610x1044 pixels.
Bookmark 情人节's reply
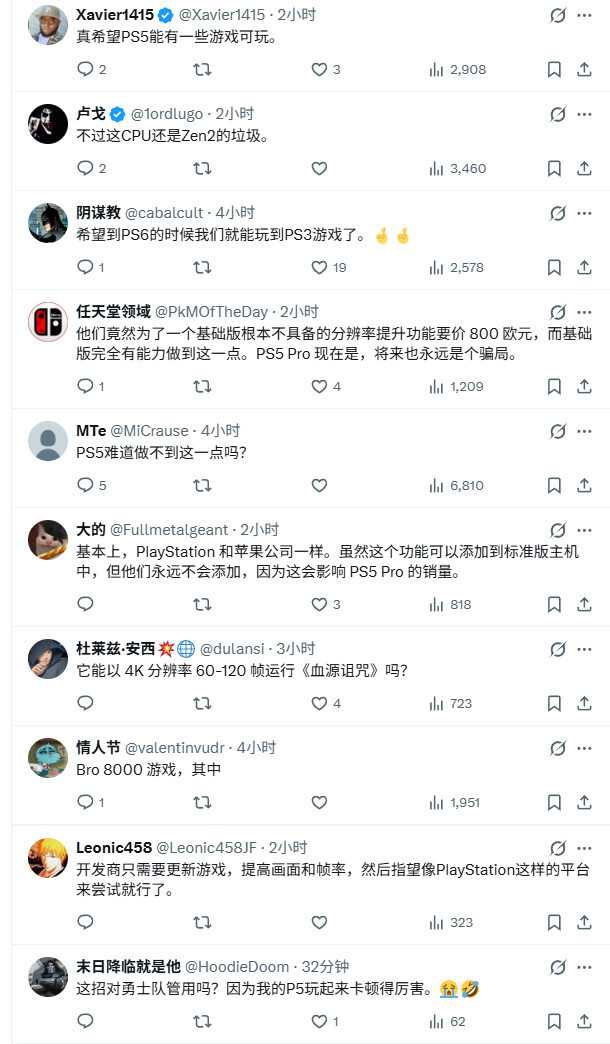[554, 802]
